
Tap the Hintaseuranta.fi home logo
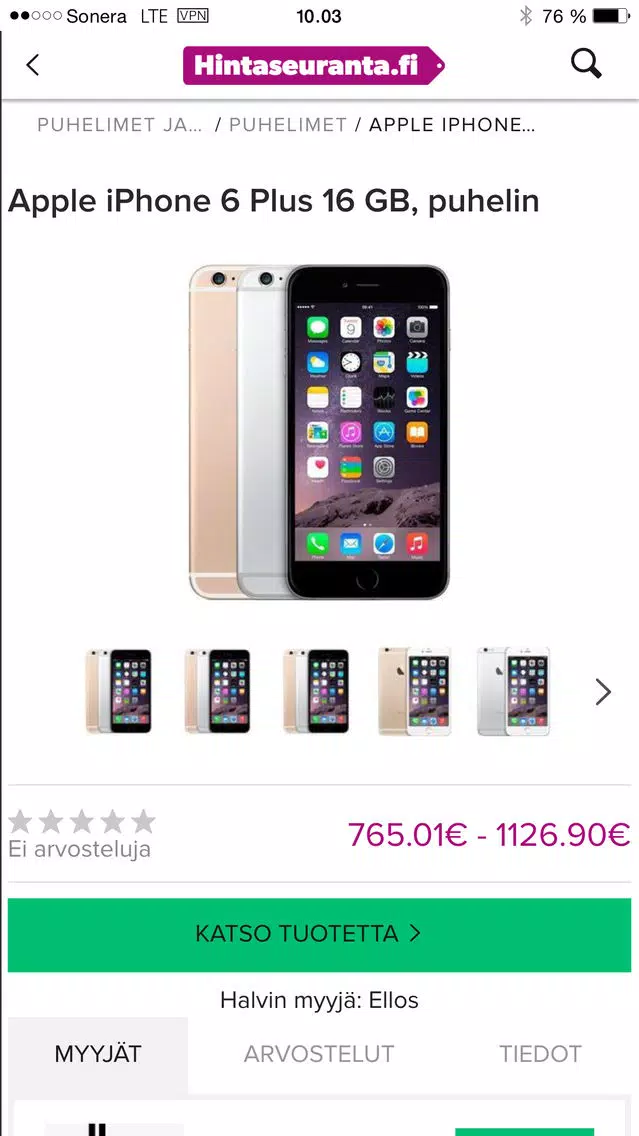tap(313, 65)
